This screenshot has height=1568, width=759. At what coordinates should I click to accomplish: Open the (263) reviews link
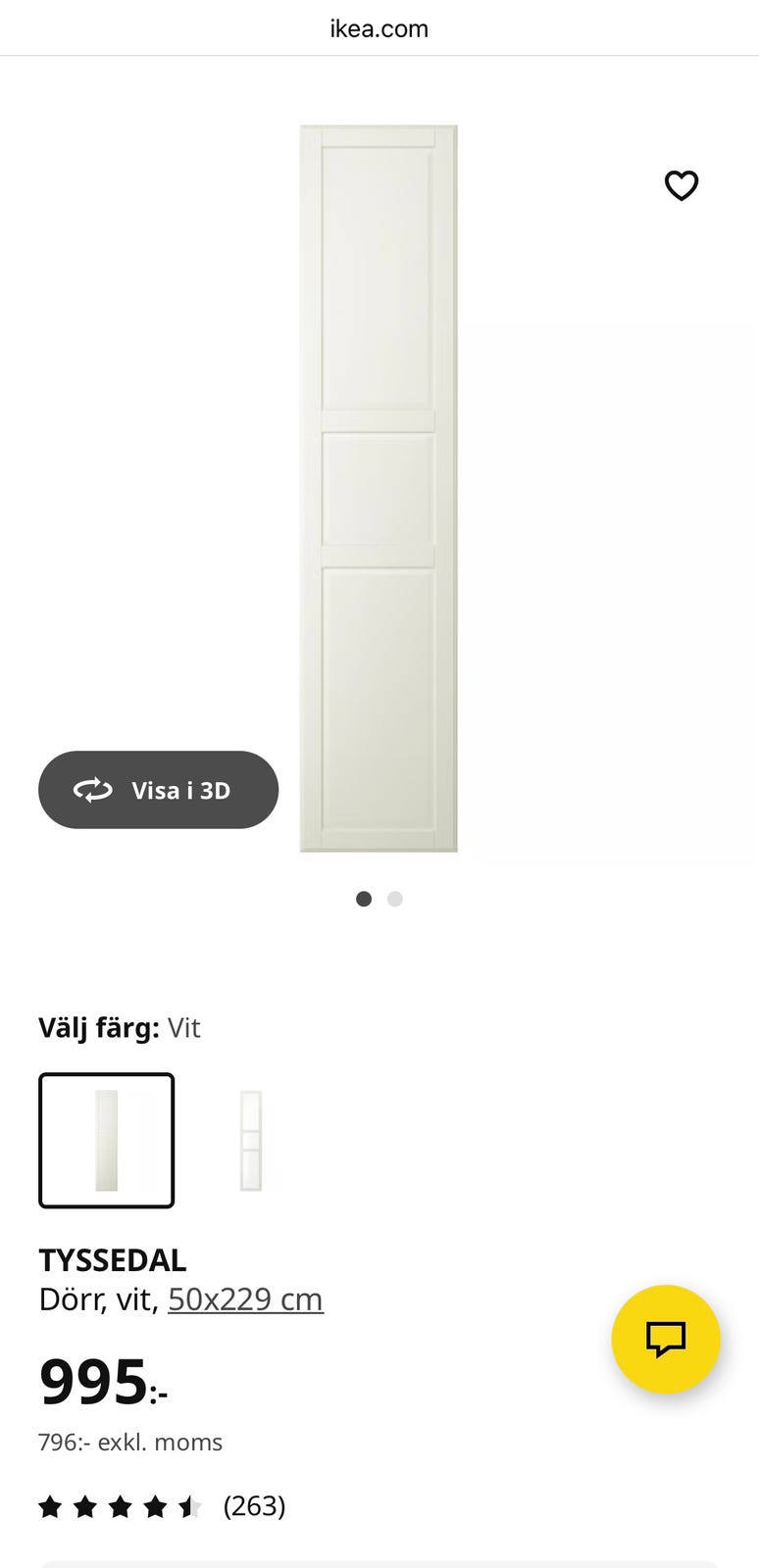pos(253,1506)
